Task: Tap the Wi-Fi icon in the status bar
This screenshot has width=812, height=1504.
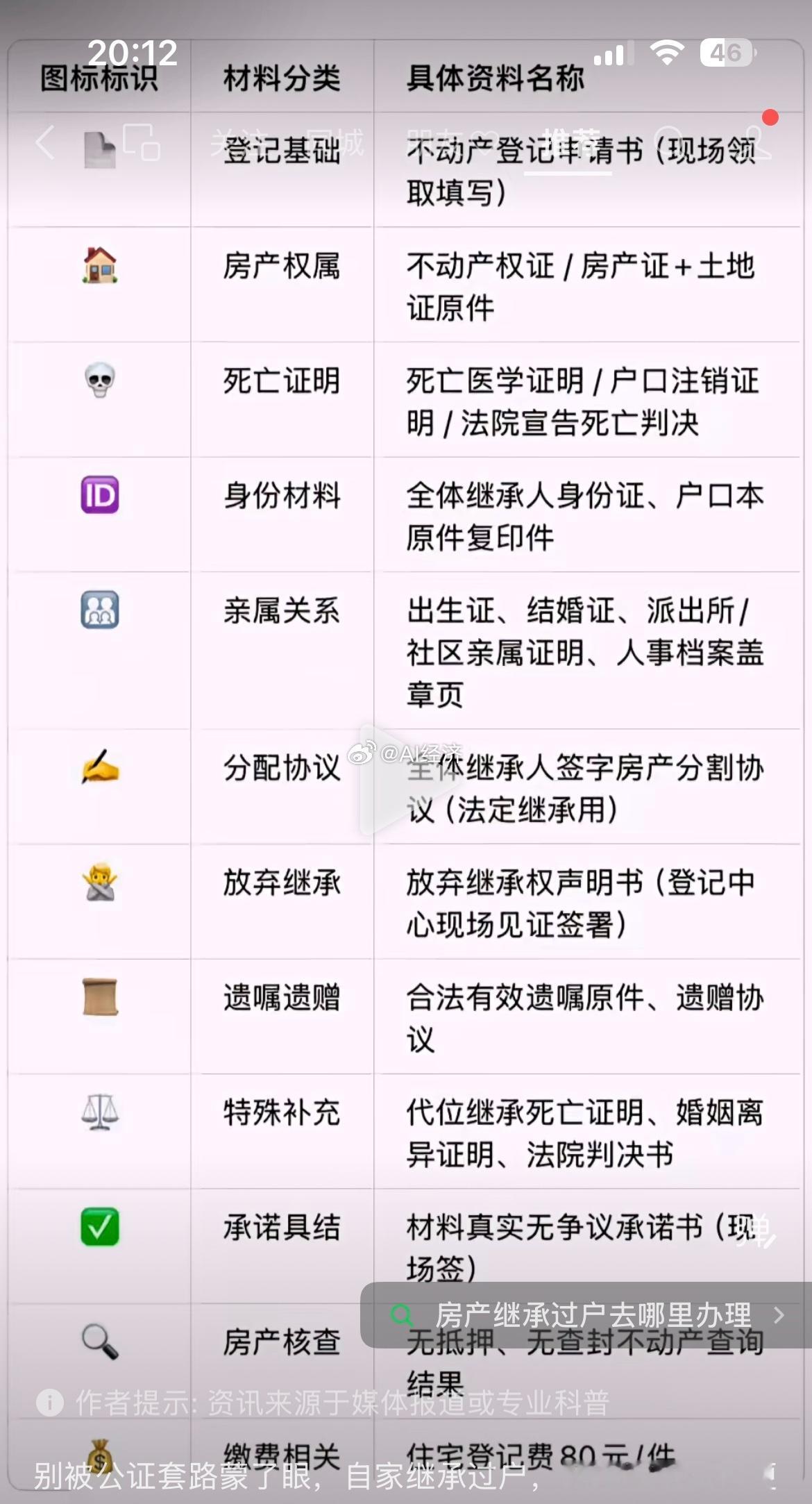Action: [x=668, y=51]
